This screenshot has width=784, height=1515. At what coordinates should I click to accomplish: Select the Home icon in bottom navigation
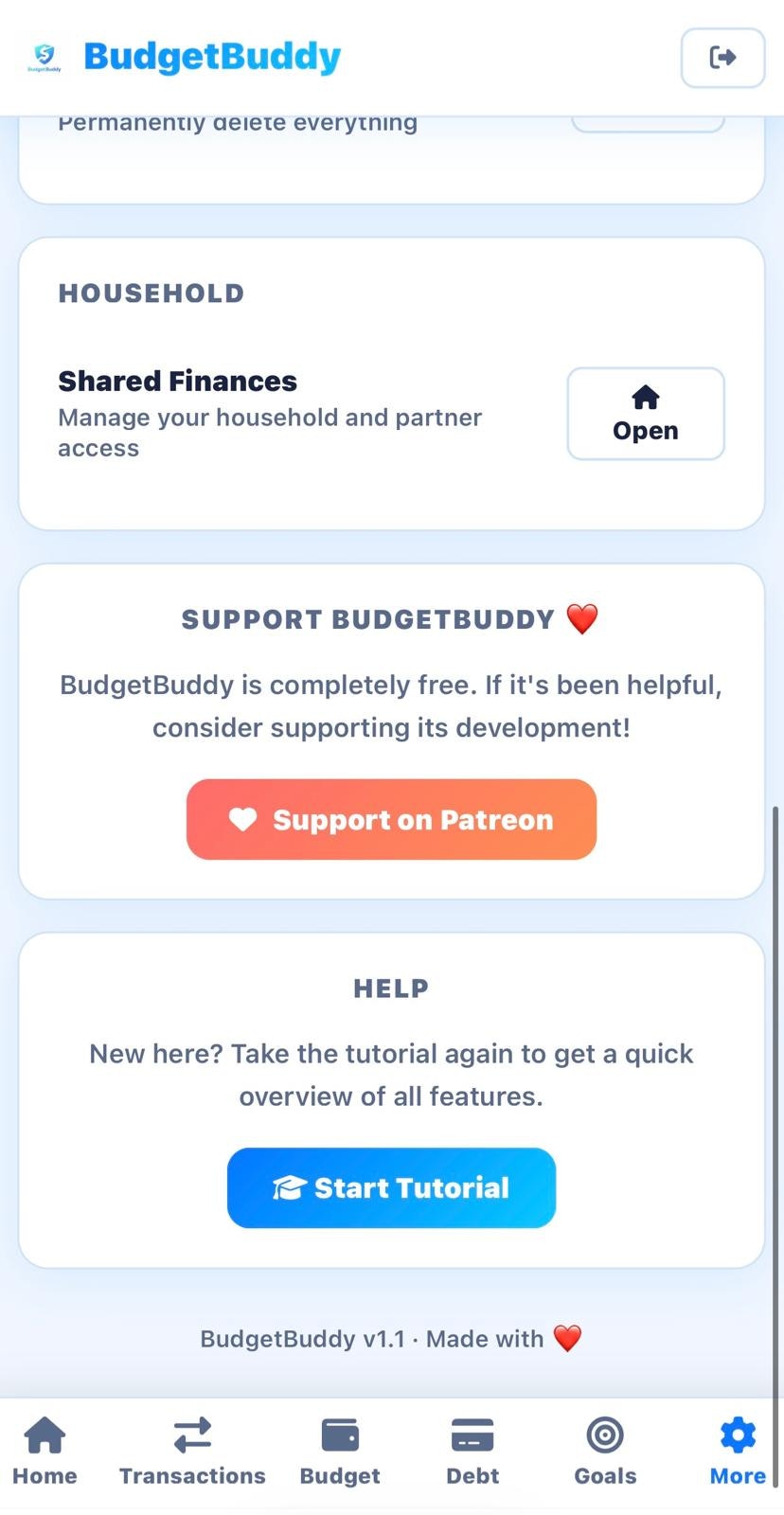pyautogui.click(x=45, y=1435)
